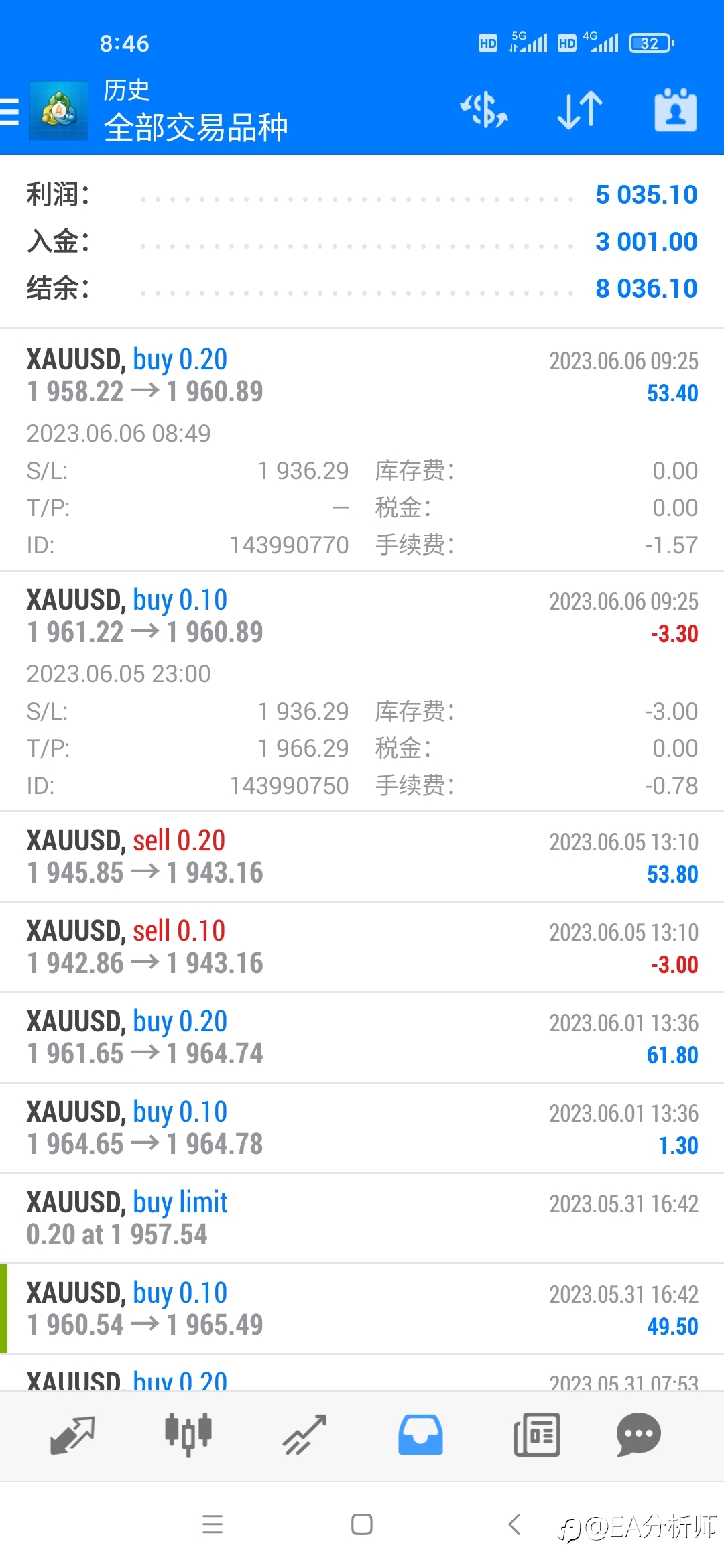Switch to the Trade tab

304,1435
